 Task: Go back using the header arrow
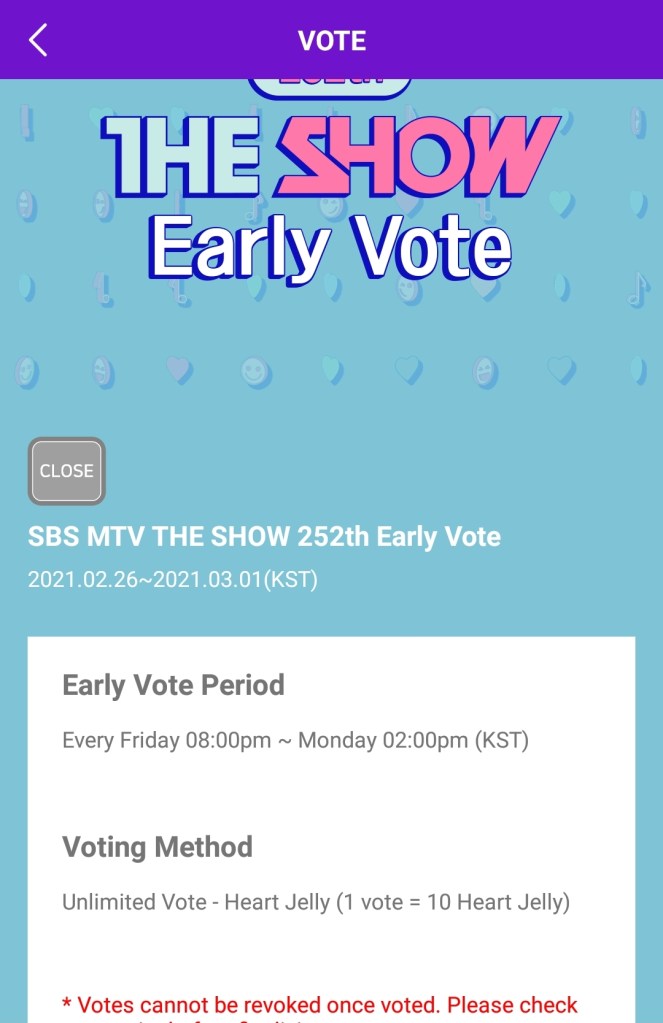(x=38, y=41)
